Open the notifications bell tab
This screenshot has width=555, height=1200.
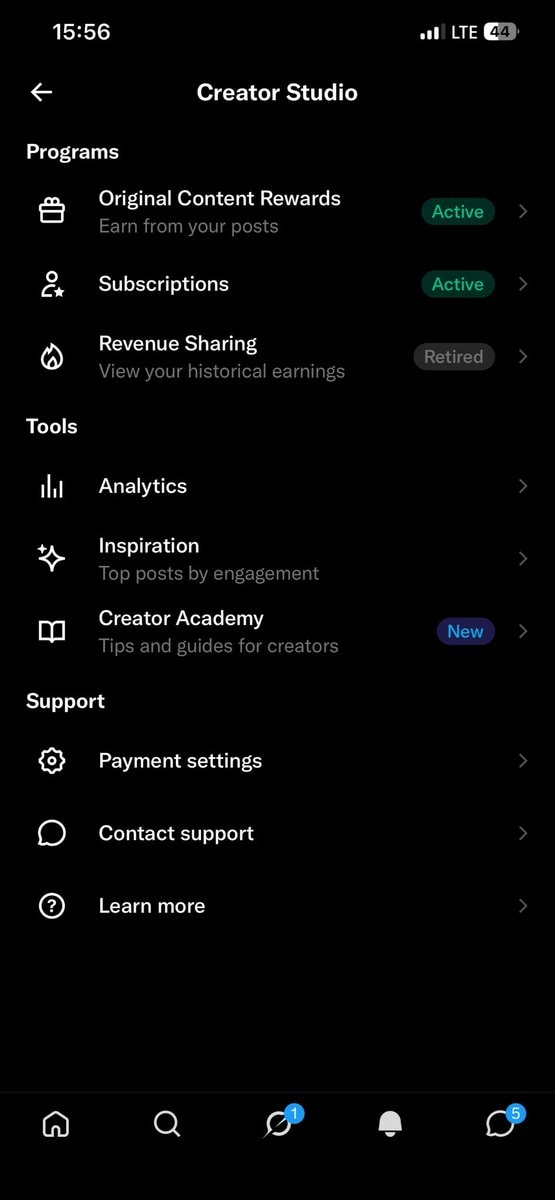tap(390, 1124)
